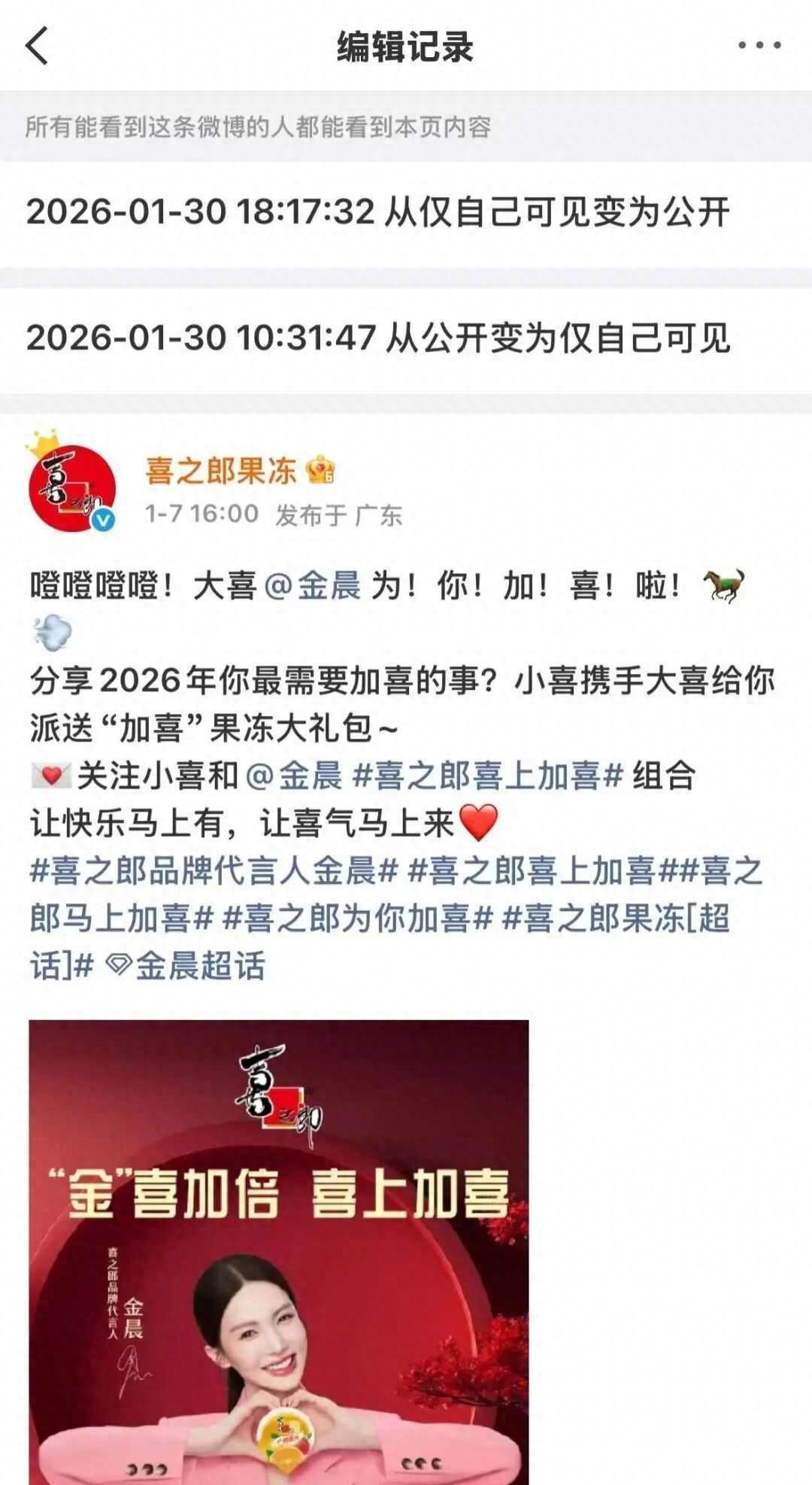Open #喜之郎果冻[超话]# topic
The height and width of the screenshot is (1485, 812).
[615, 919]
